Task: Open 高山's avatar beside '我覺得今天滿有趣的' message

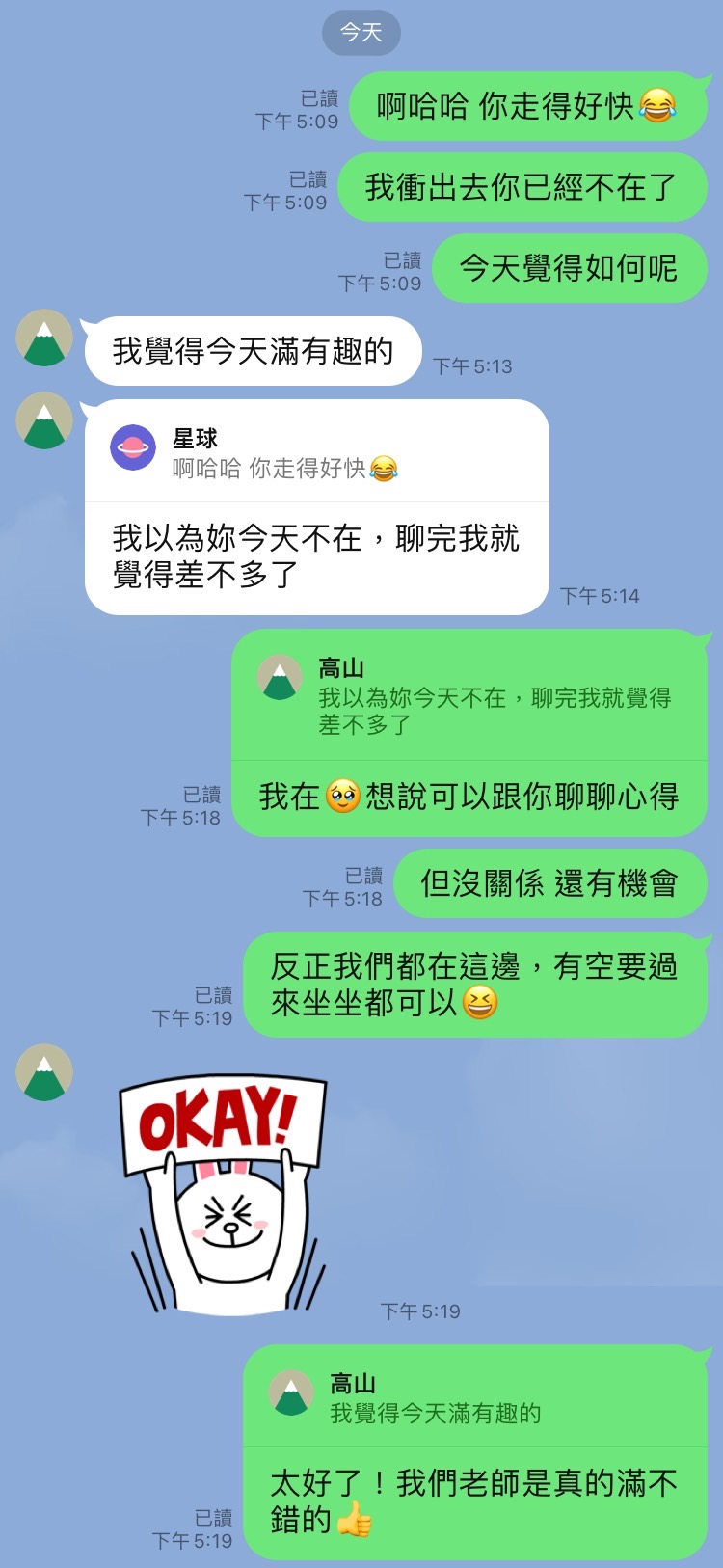Action: point(44,338)
